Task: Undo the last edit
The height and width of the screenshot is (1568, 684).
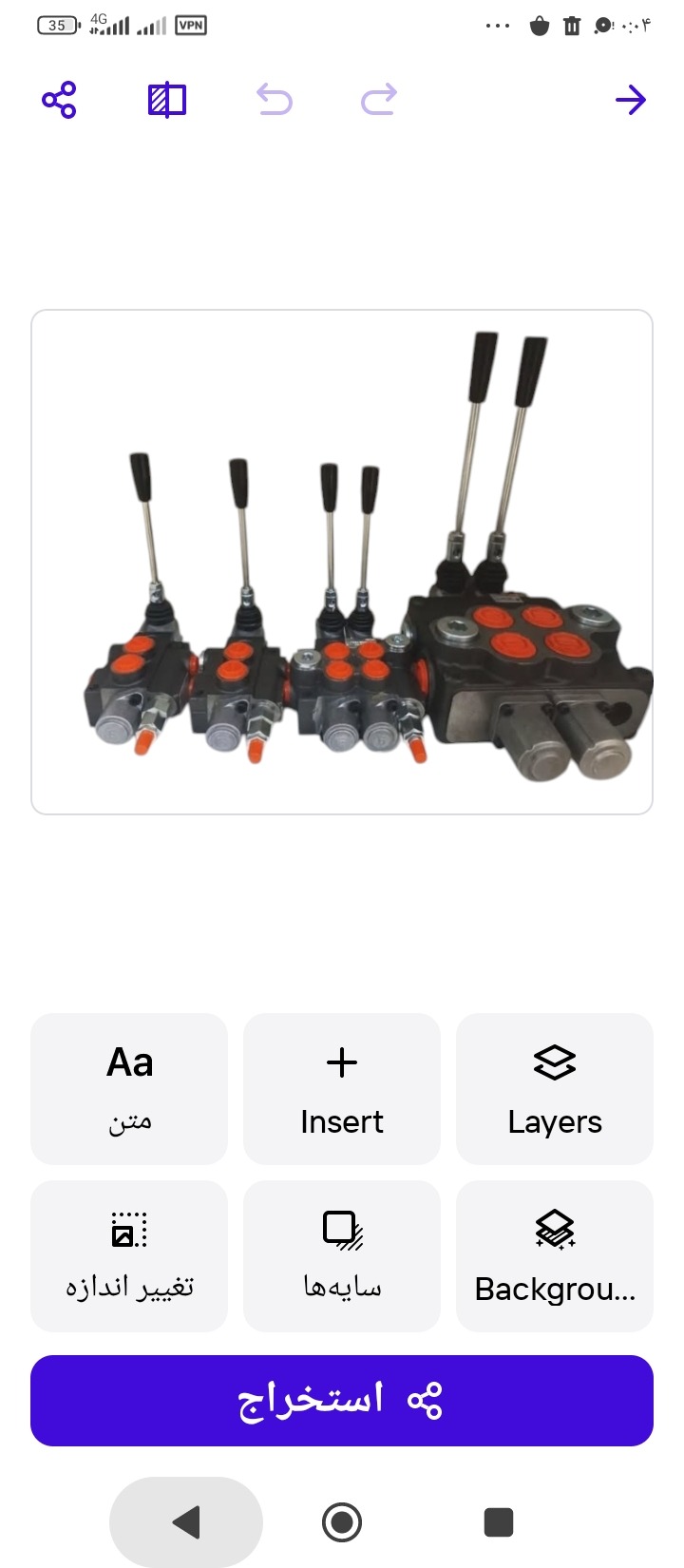Action: [275, 100]
